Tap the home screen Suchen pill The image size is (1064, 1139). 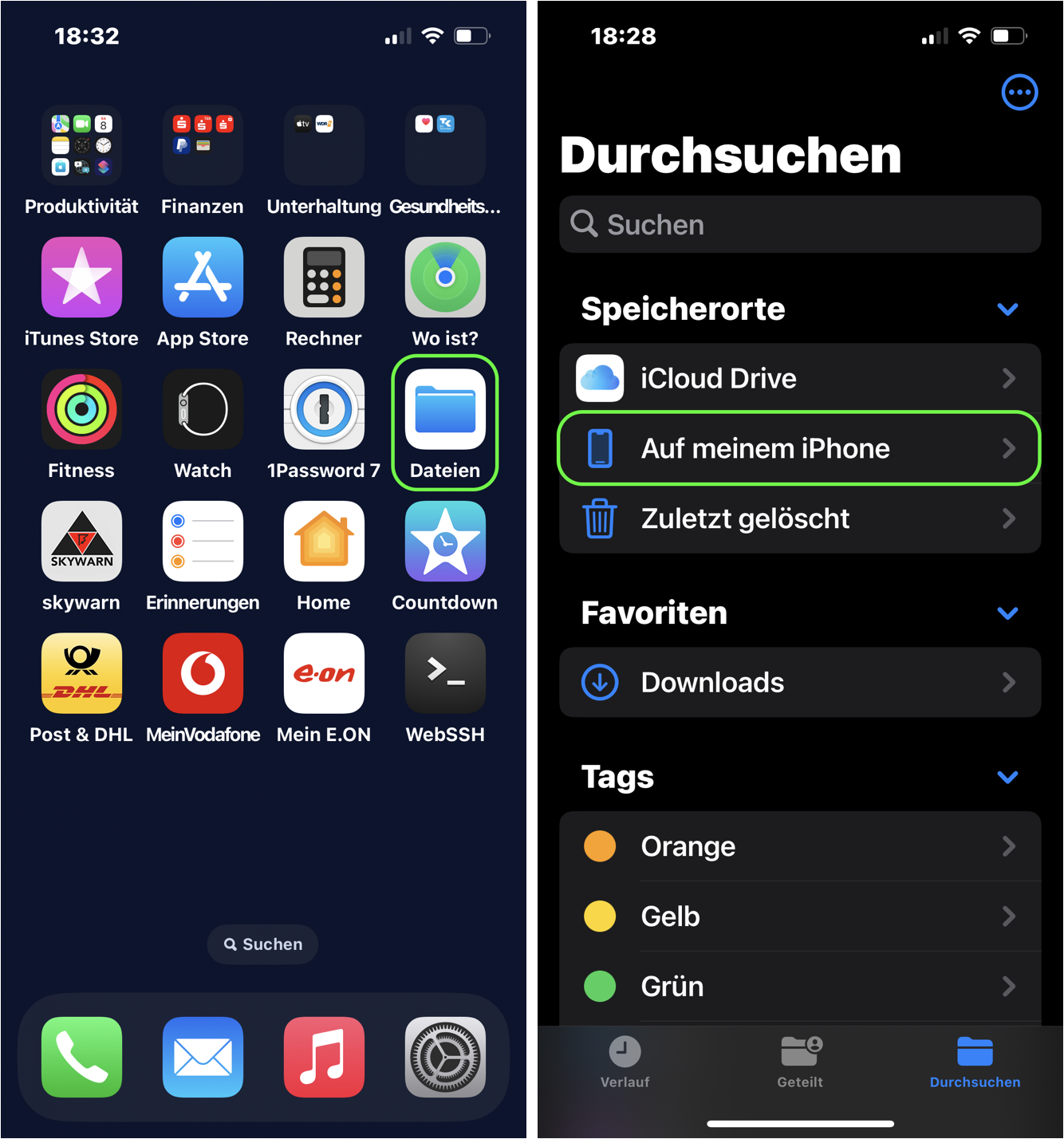[x=262, y=944]
